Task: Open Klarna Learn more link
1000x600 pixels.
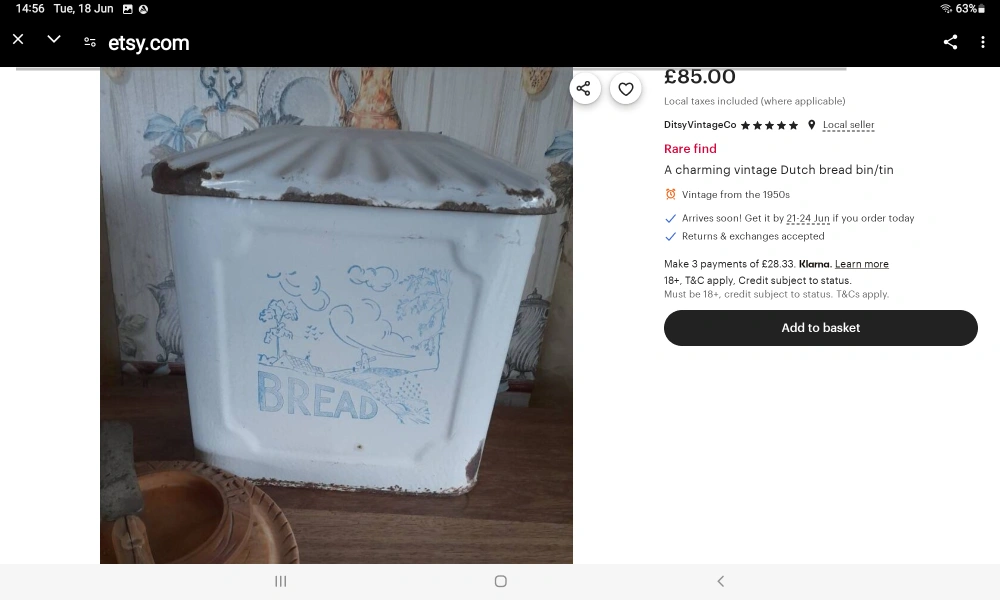Action: click(861, 264)
